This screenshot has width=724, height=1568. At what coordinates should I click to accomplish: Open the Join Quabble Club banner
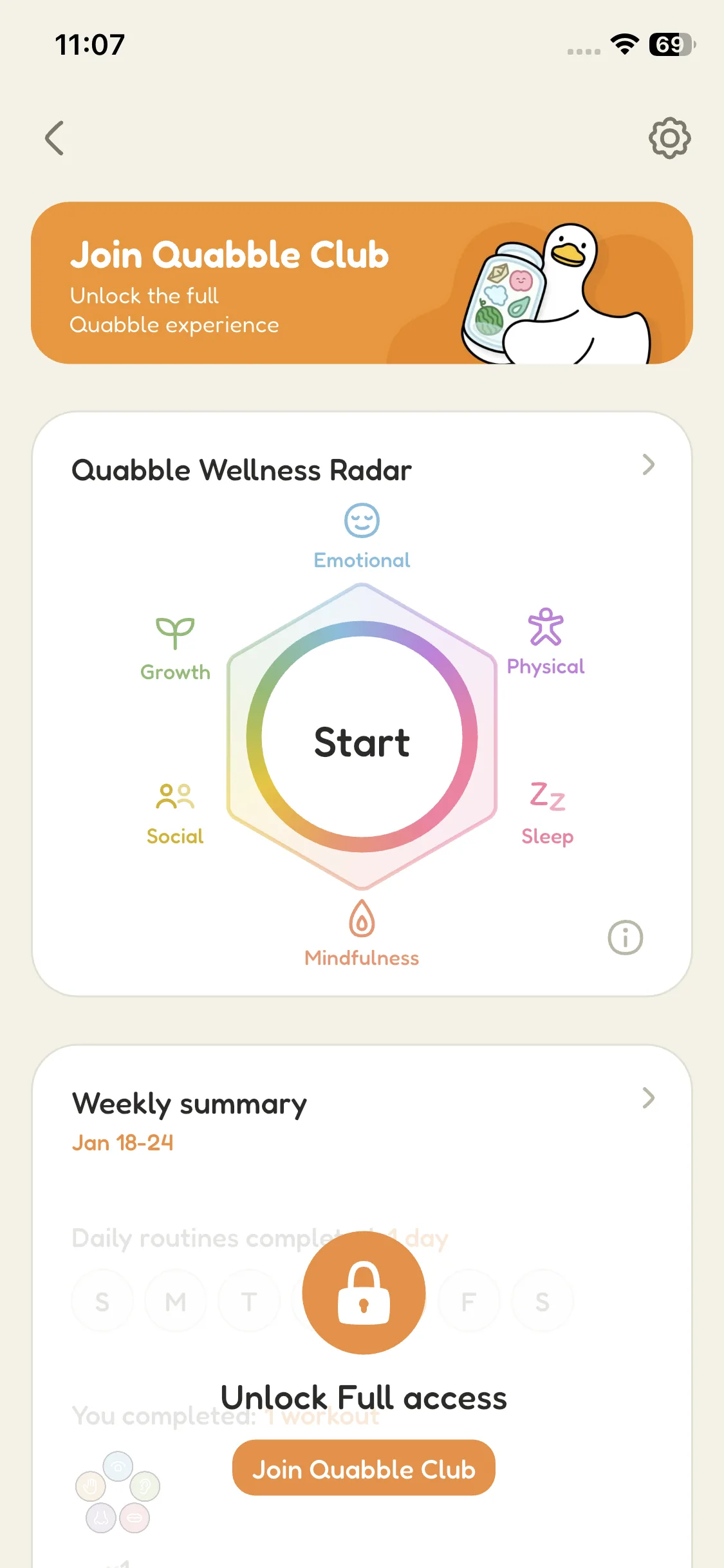(362, 283)
